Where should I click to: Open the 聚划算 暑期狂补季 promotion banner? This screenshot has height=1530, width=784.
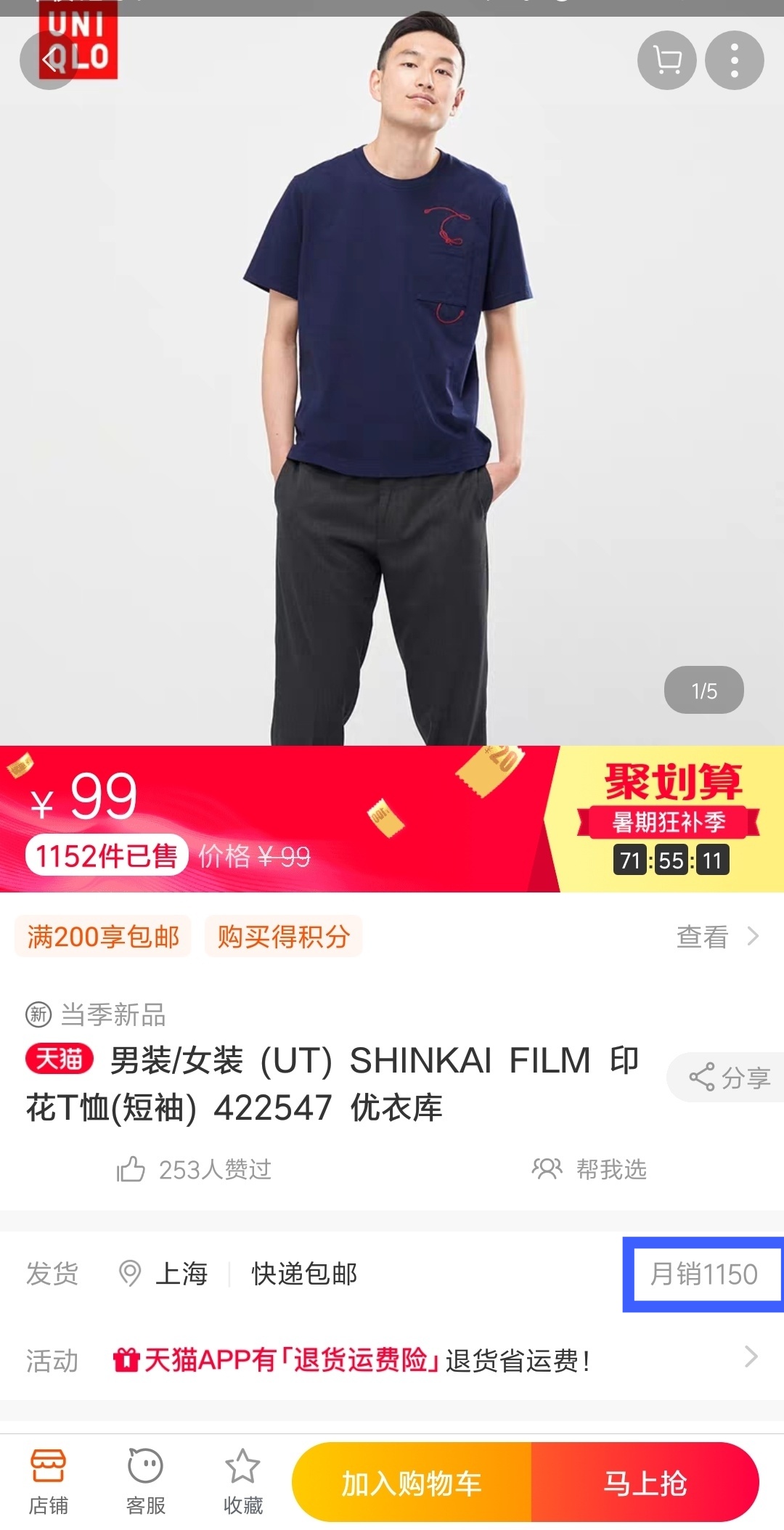(669, 818)
